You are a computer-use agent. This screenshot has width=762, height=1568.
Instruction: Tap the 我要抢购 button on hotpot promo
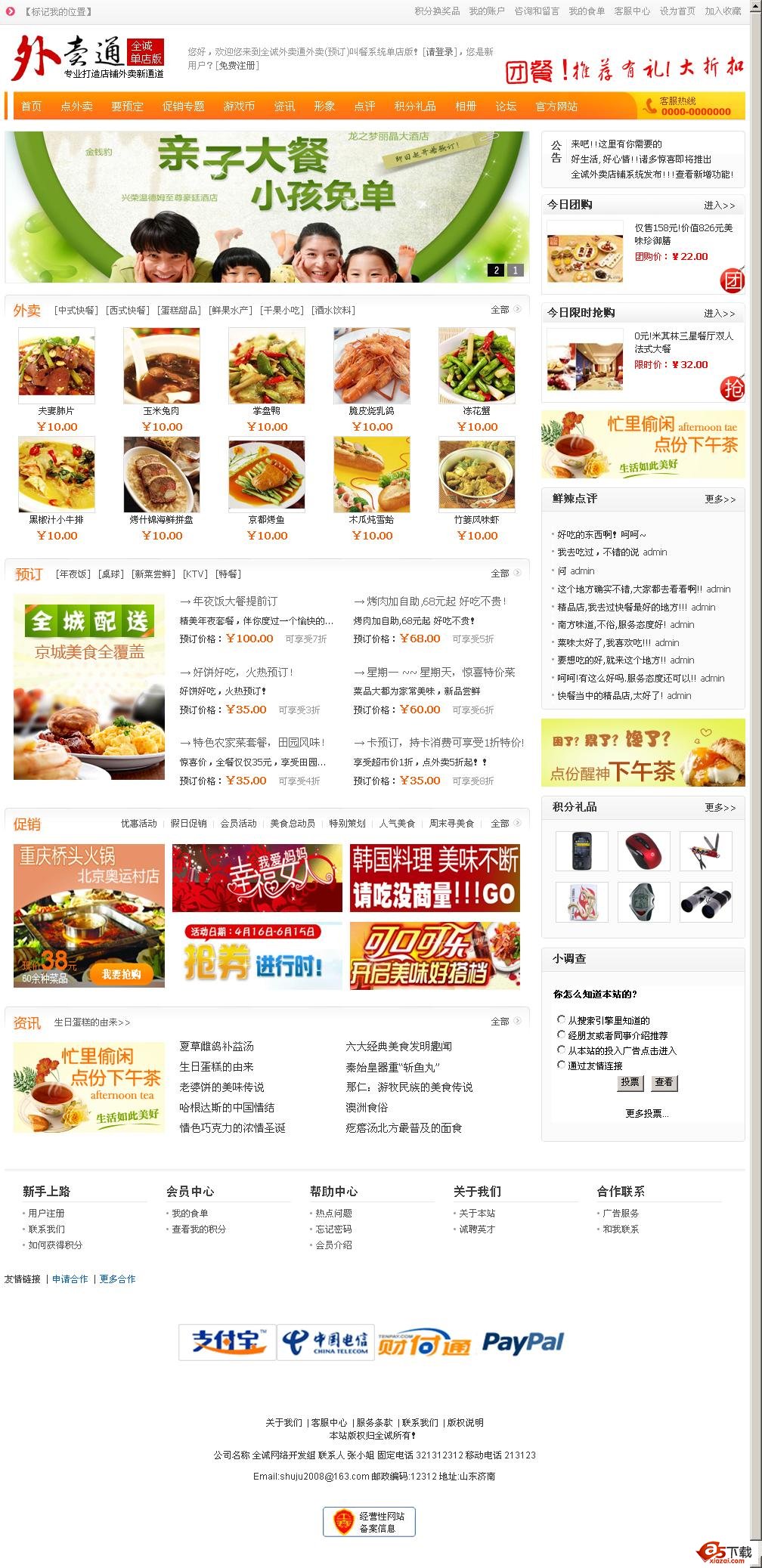(122, 974)
